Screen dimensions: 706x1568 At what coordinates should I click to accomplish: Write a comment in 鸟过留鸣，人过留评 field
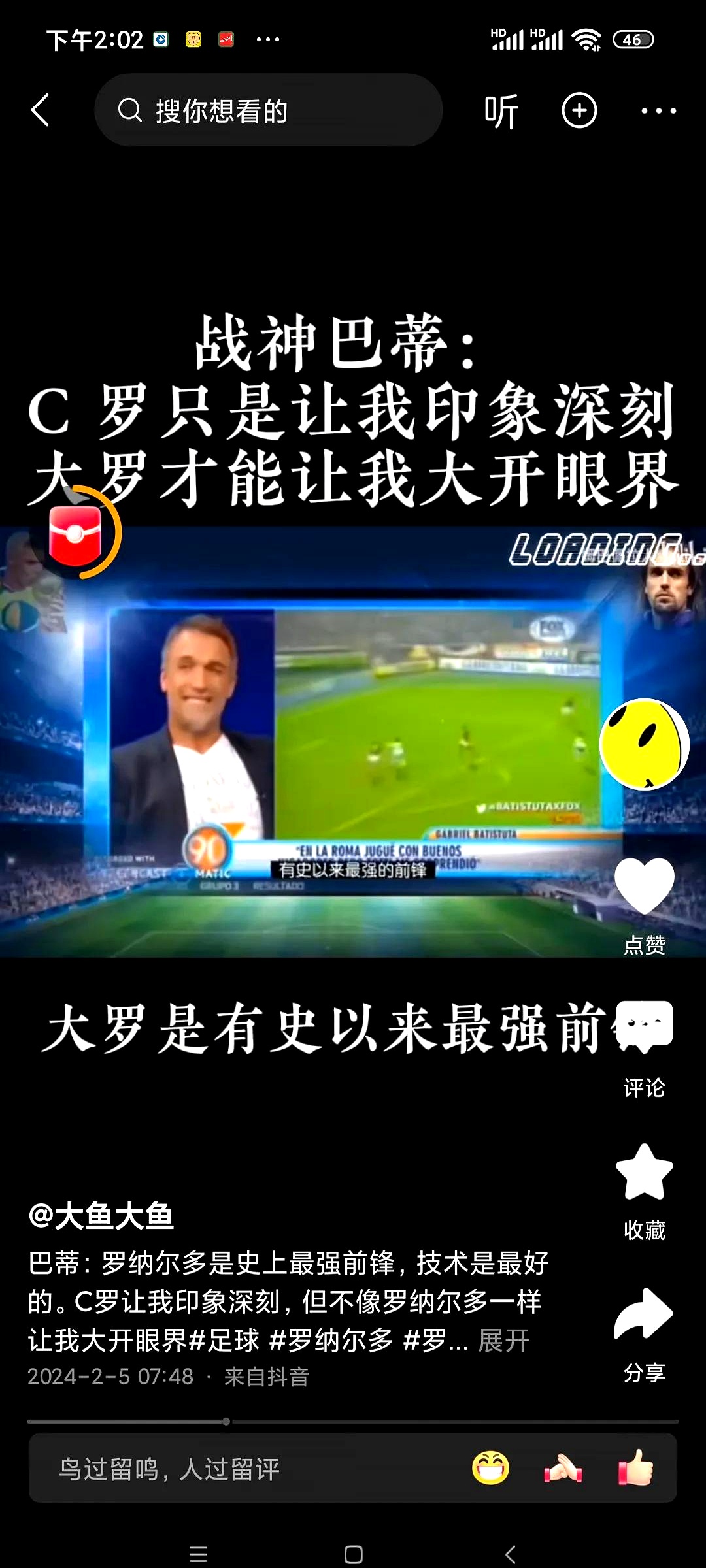[248, 1469]
